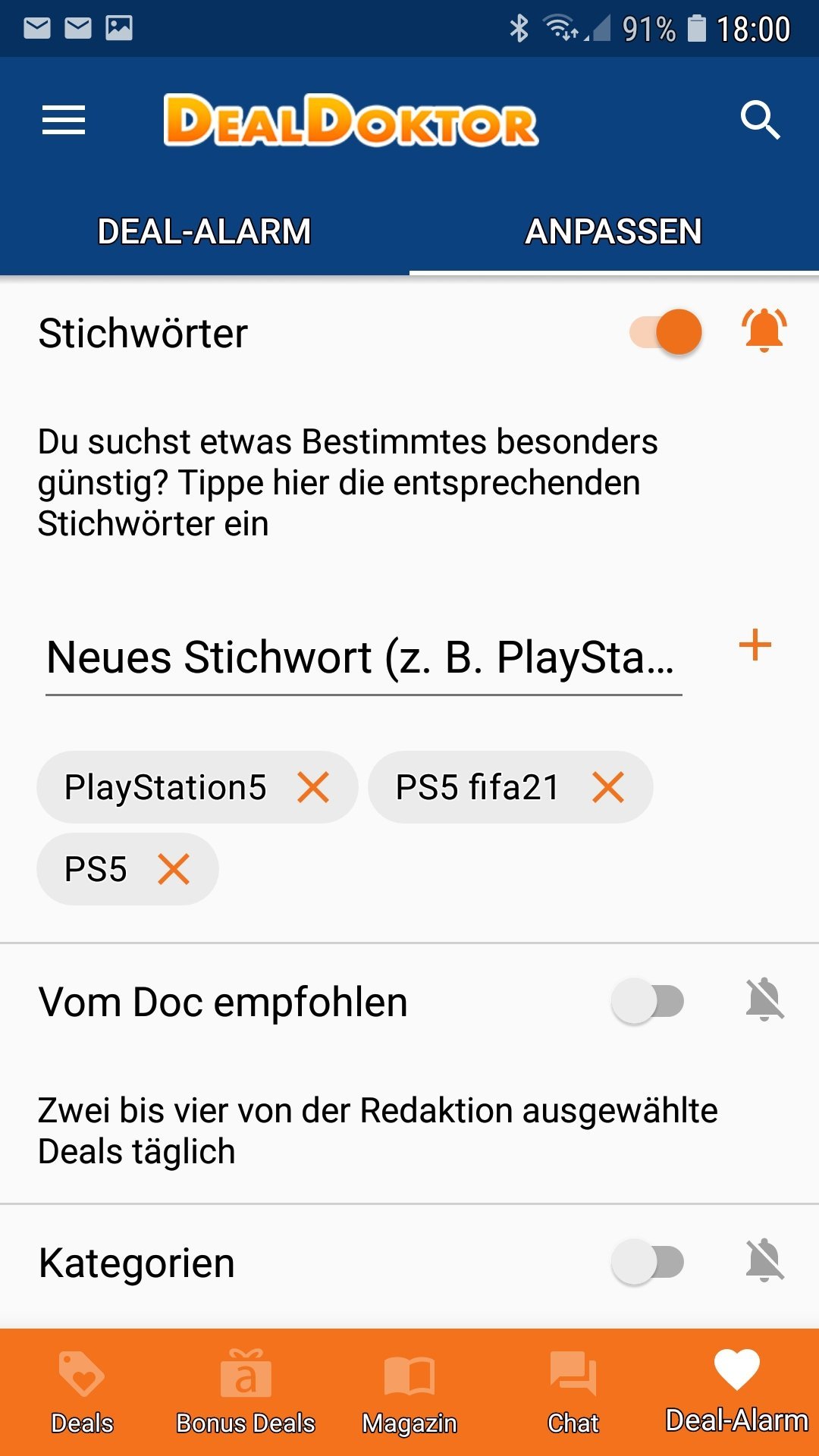The width and height of the screenshot is (819, 1456).
Task: Disable the Stichwörter switch
Action: pos(666,332)
